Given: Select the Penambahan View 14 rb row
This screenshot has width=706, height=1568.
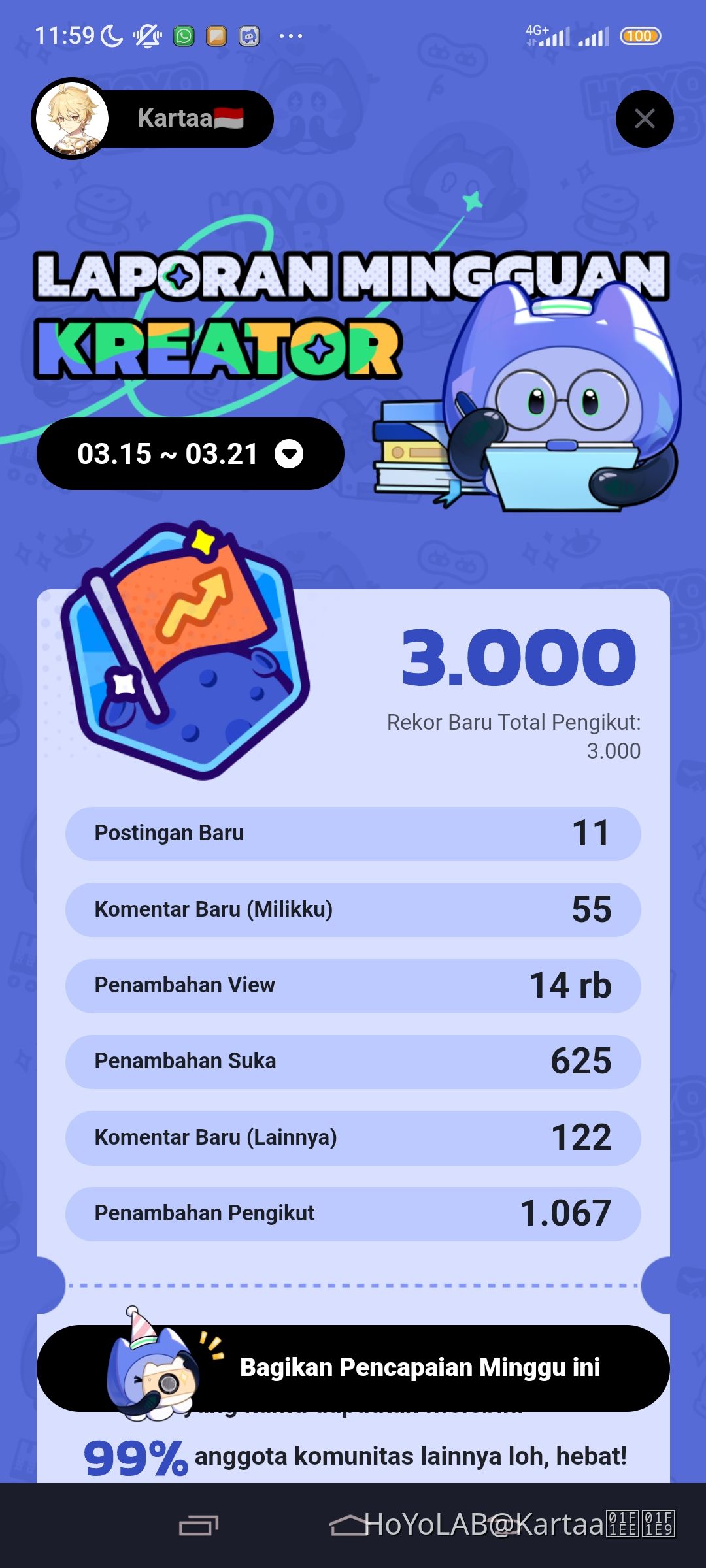Looking at the screenshot, I should tap(353, 985).
